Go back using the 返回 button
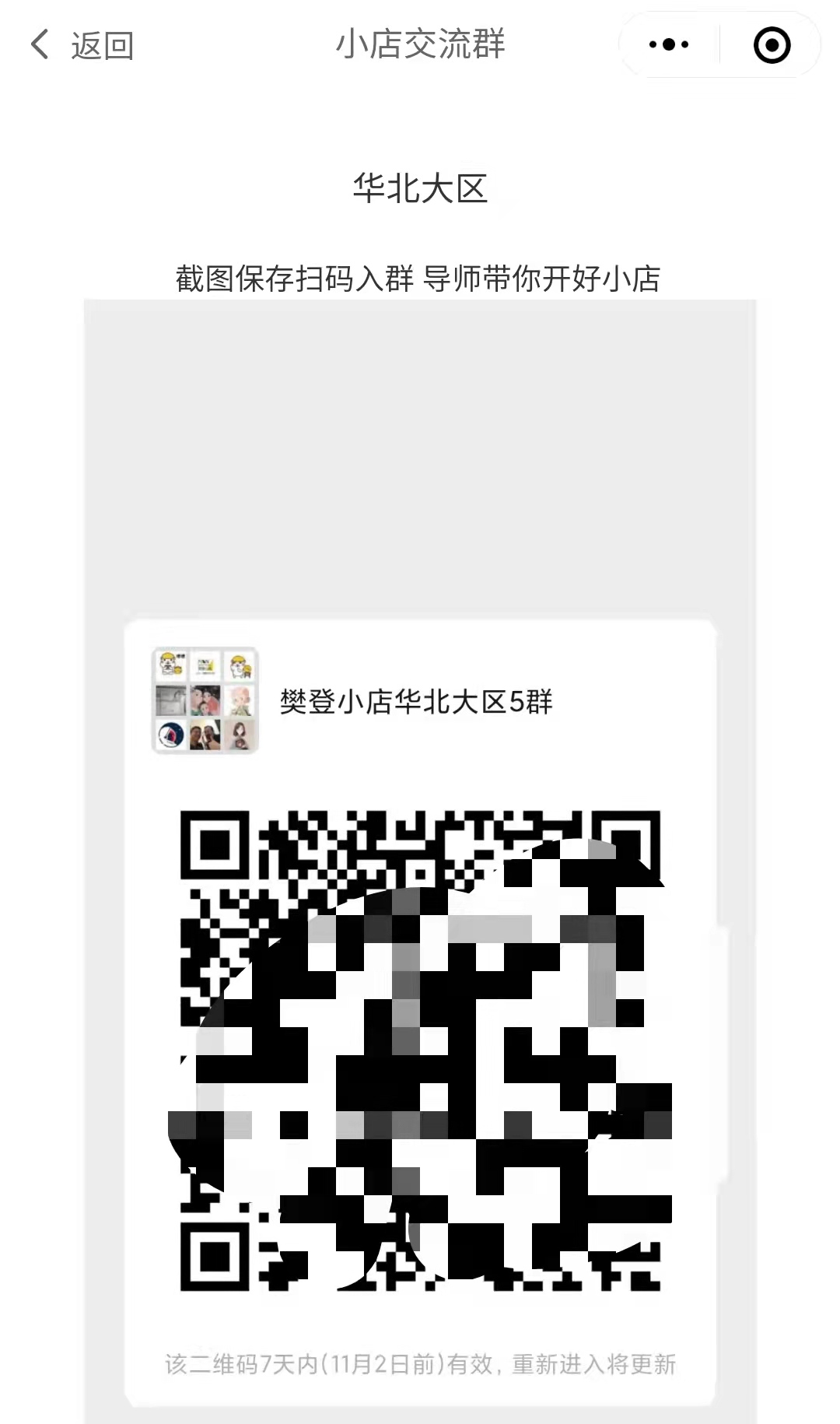Screen dimensions: 840x1424 point(82,45)
